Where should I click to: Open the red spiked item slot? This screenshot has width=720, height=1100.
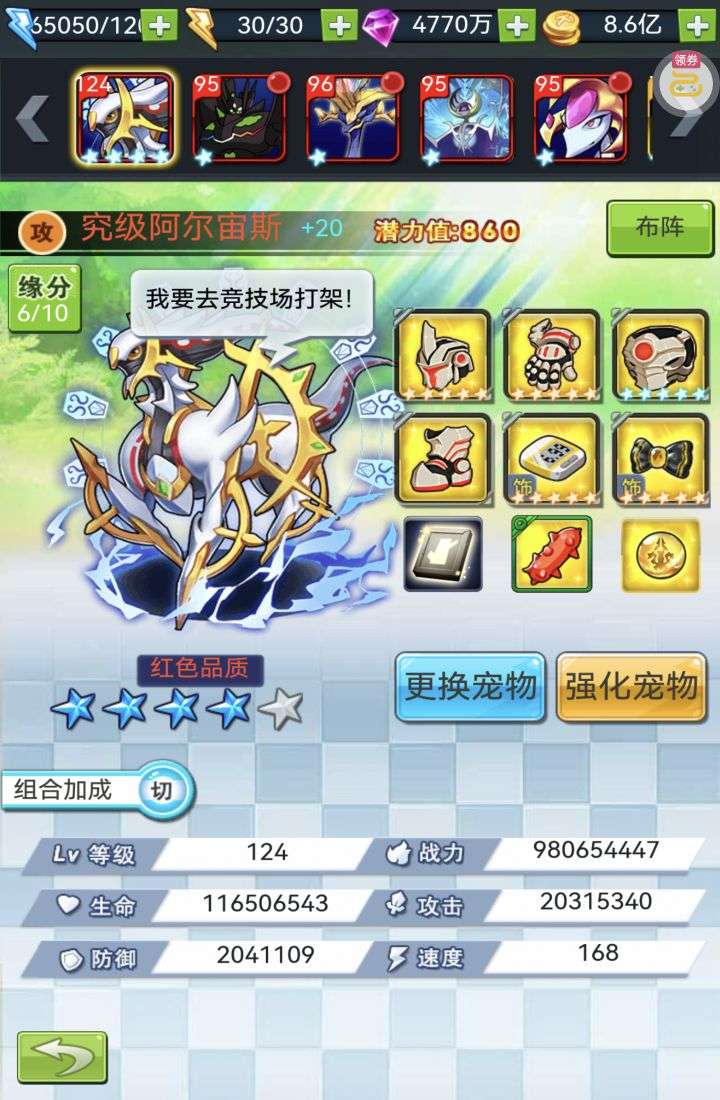pos(552,555)
